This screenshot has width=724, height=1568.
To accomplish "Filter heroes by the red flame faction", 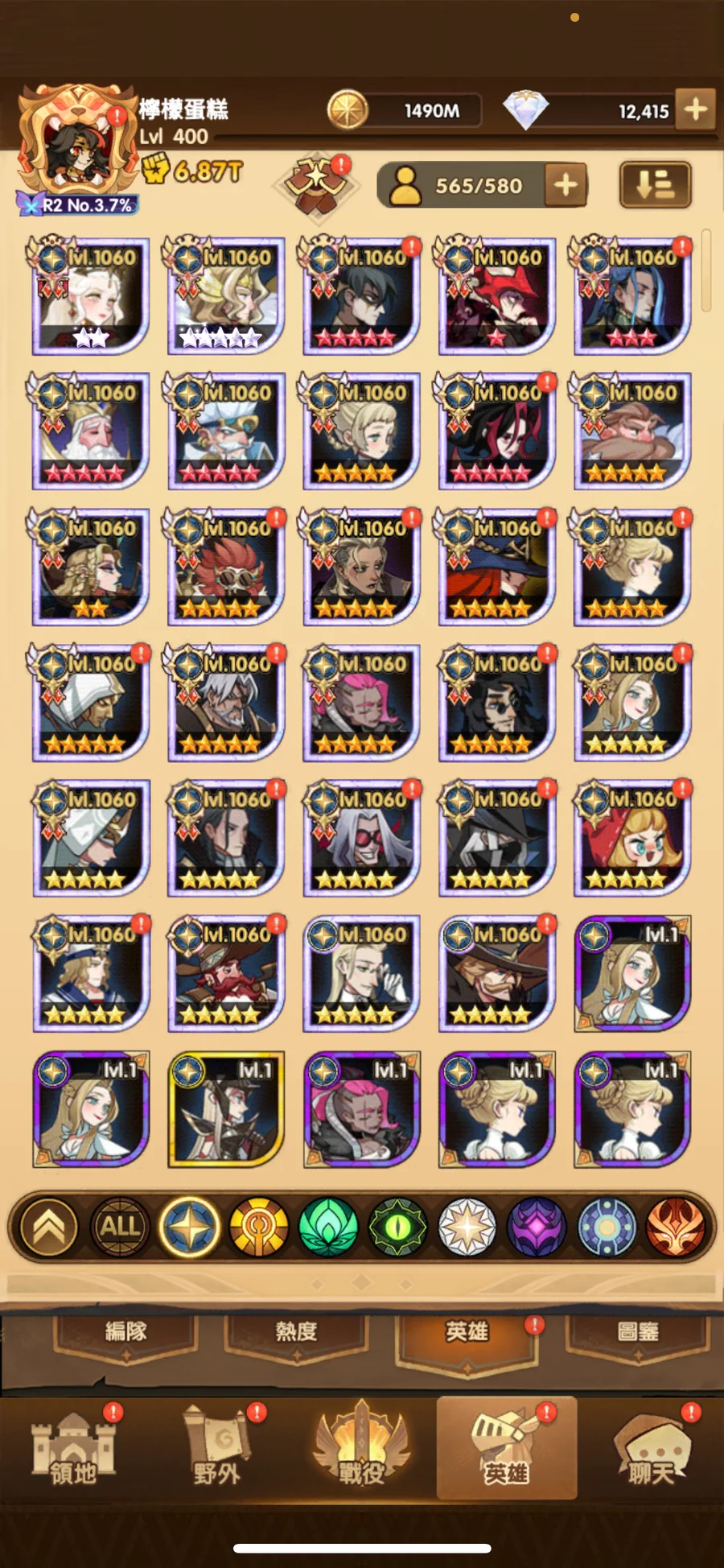I will point(676,1228).
